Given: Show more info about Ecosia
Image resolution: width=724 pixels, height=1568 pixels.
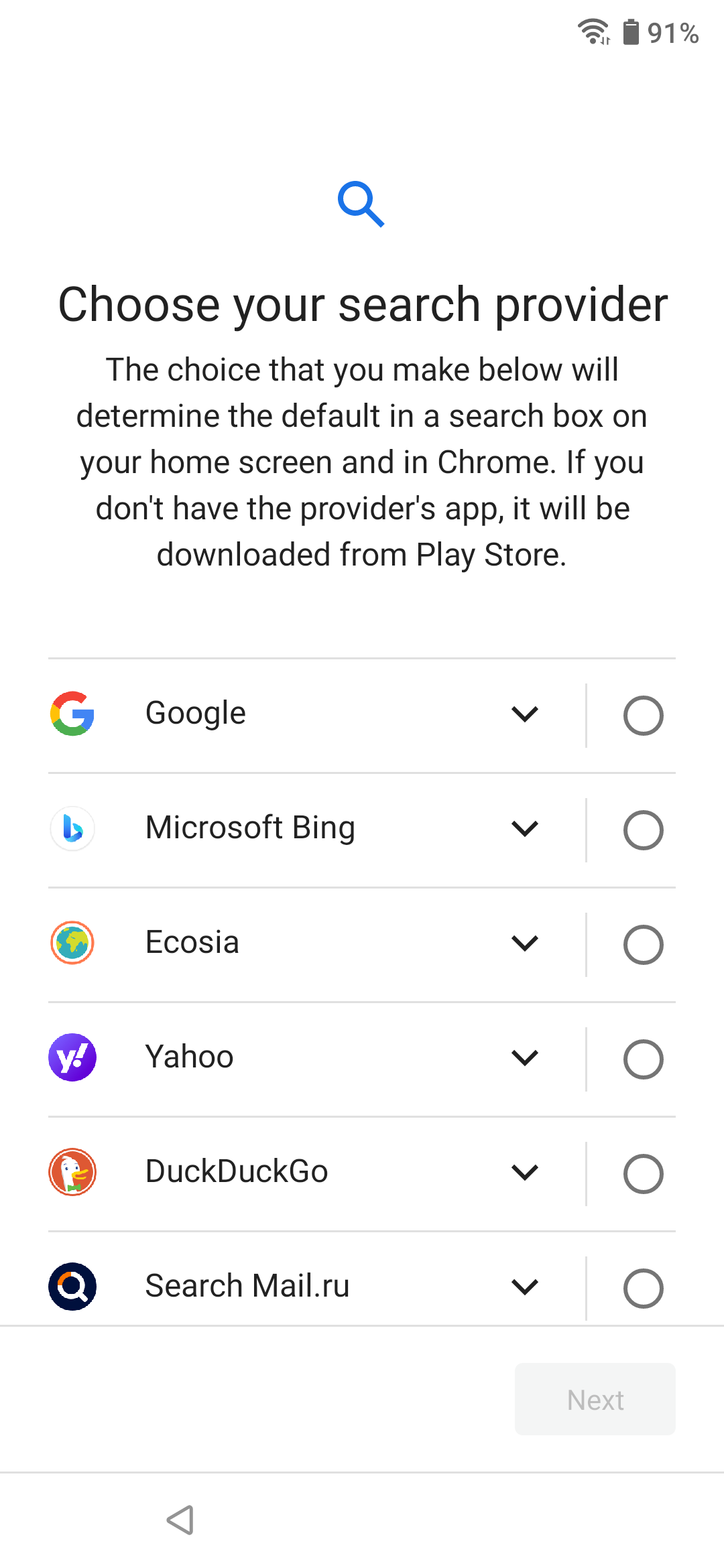Looking at the screenshot, I should coord(525,943).
